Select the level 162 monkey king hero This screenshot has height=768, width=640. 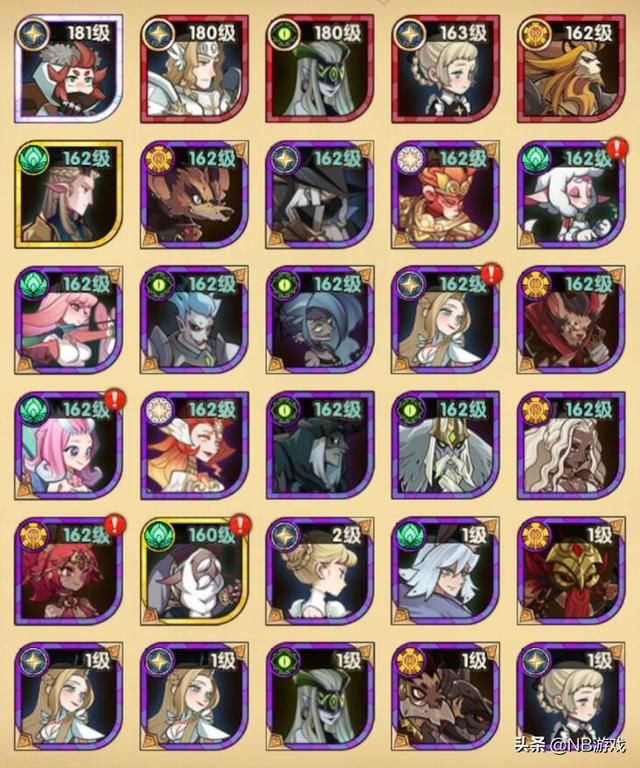click(444, 194)
